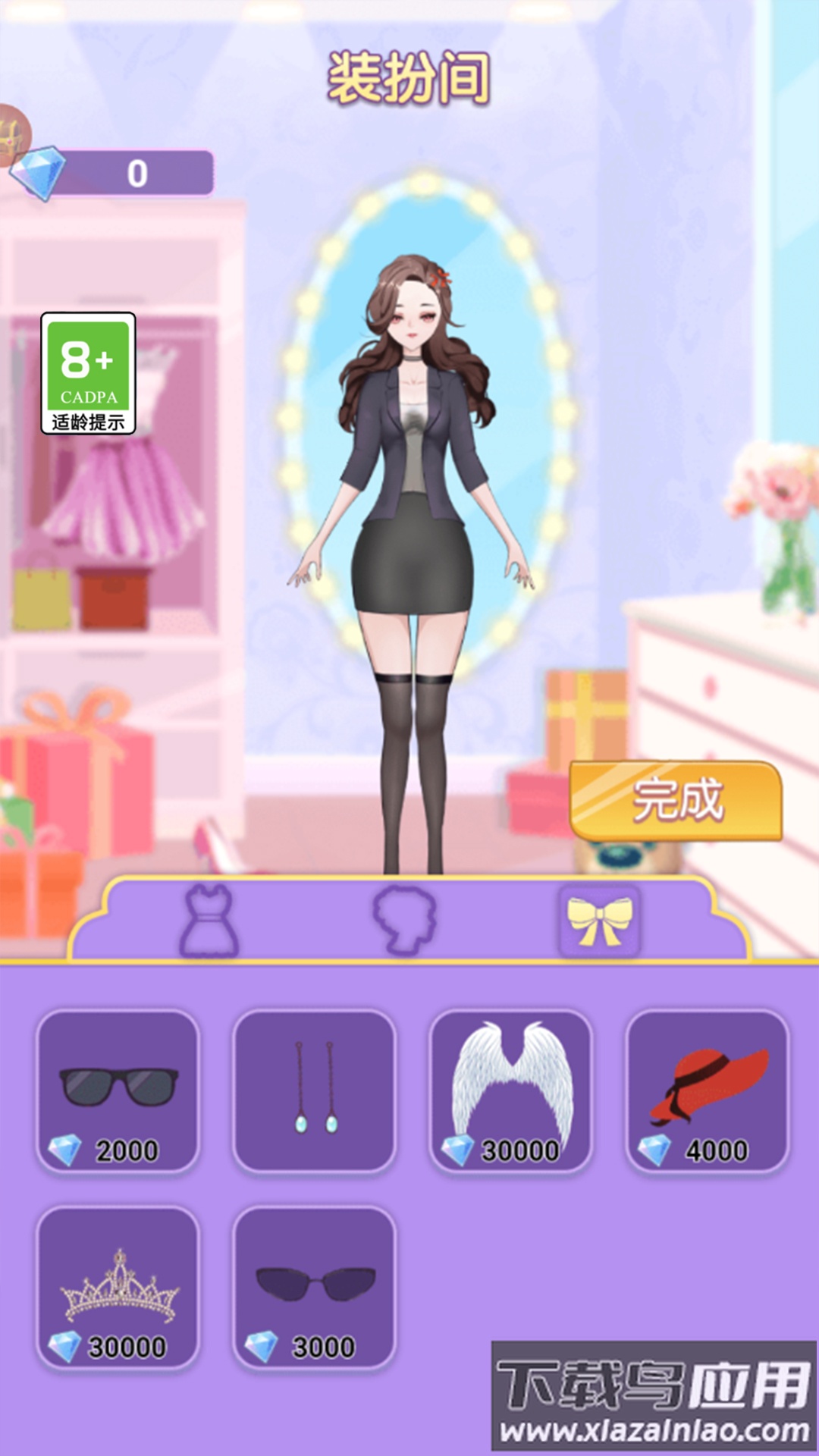This screenshot has height=1456, width=819.
Task: Equip the dangling drop earrings
Action: 315,1090
